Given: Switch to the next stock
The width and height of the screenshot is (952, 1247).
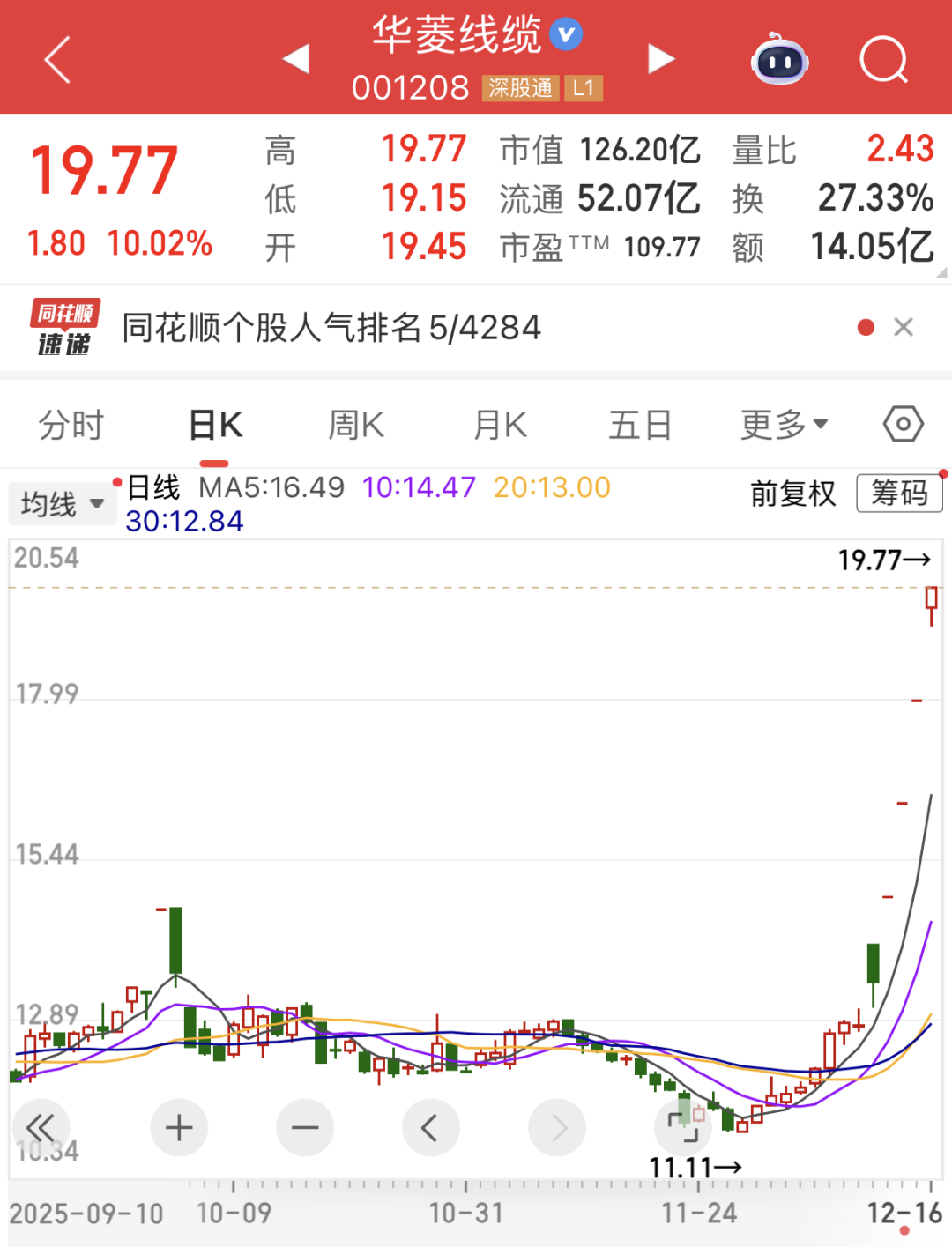Looking at the screenshot, I should pos(661,59).
